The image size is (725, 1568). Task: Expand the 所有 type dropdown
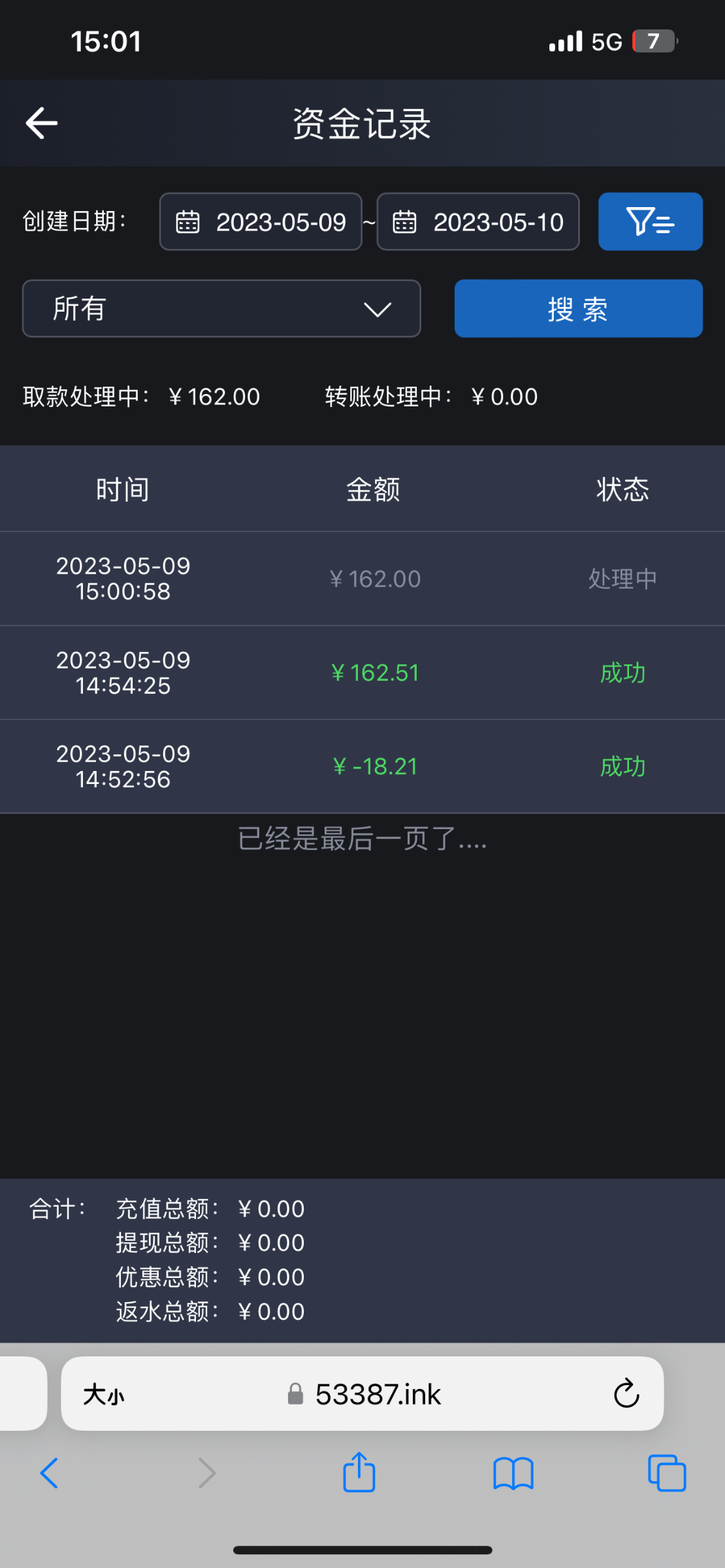pyautogui.click(x=221, y=309)
